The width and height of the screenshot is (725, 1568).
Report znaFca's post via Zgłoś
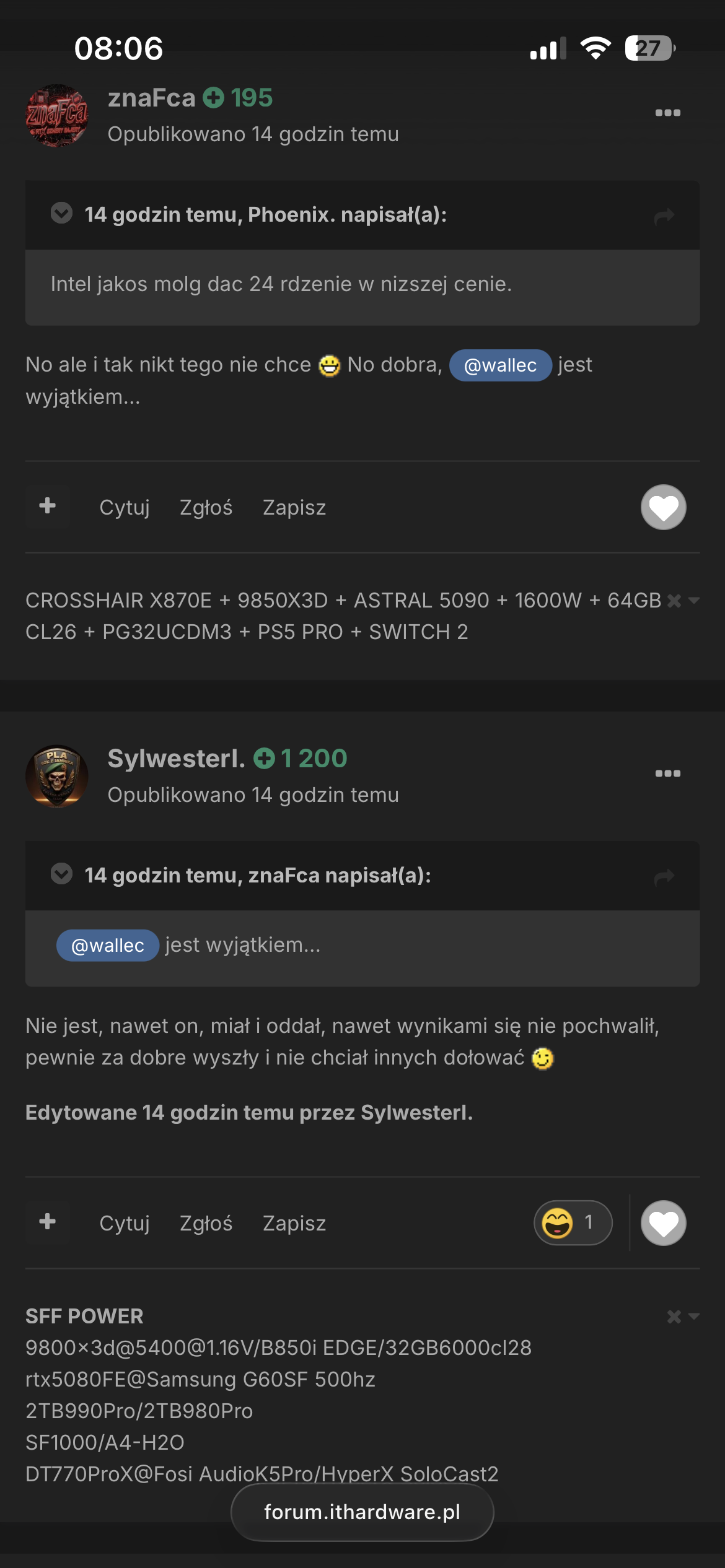pyautogui.click(x=206, y=507)
